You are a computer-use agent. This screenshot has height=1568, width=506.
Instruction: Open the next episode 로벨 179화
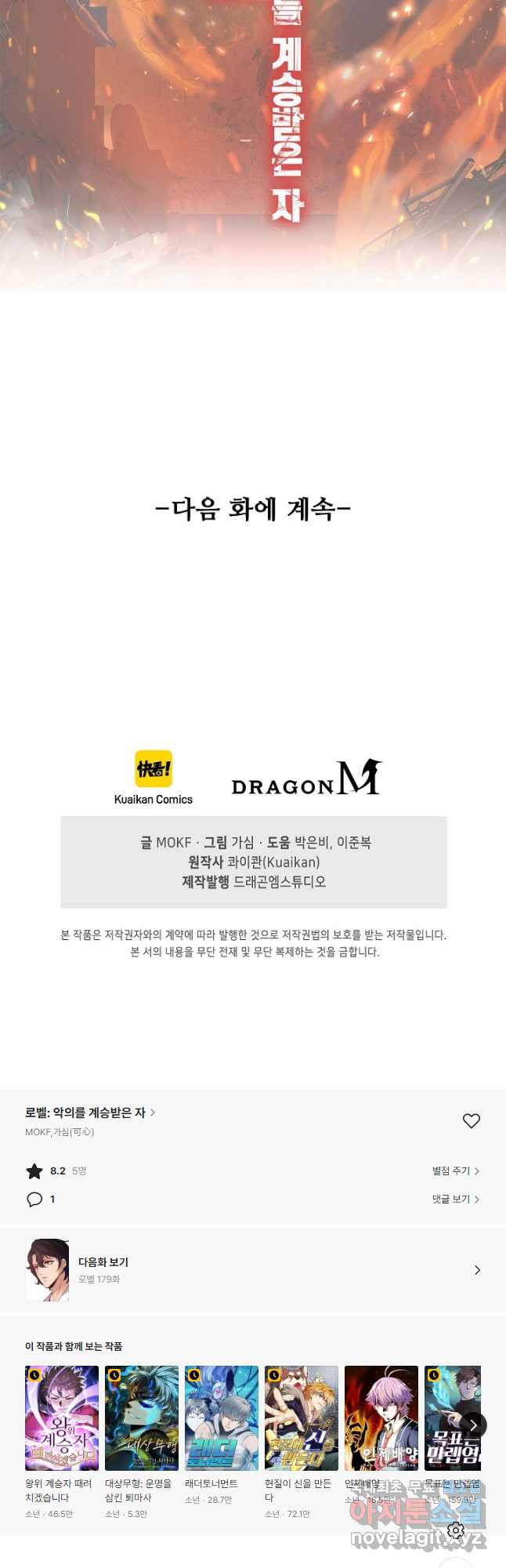(x=253, y=1270)
